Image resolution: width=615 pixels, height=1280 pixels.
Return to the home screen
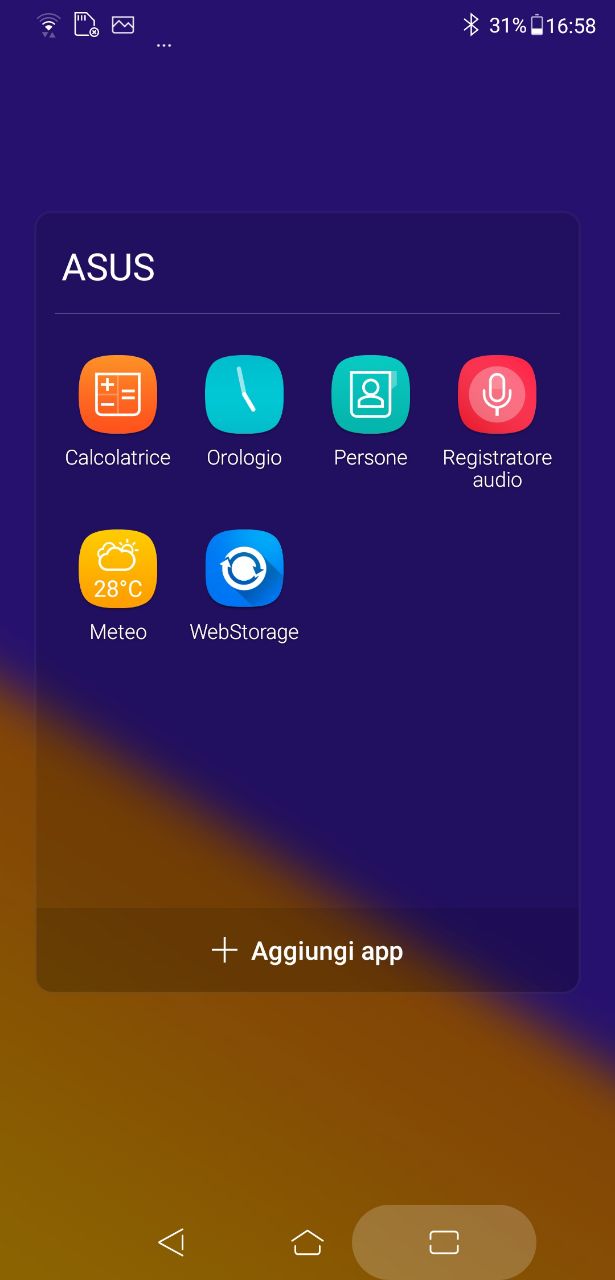pos(307,1242)
